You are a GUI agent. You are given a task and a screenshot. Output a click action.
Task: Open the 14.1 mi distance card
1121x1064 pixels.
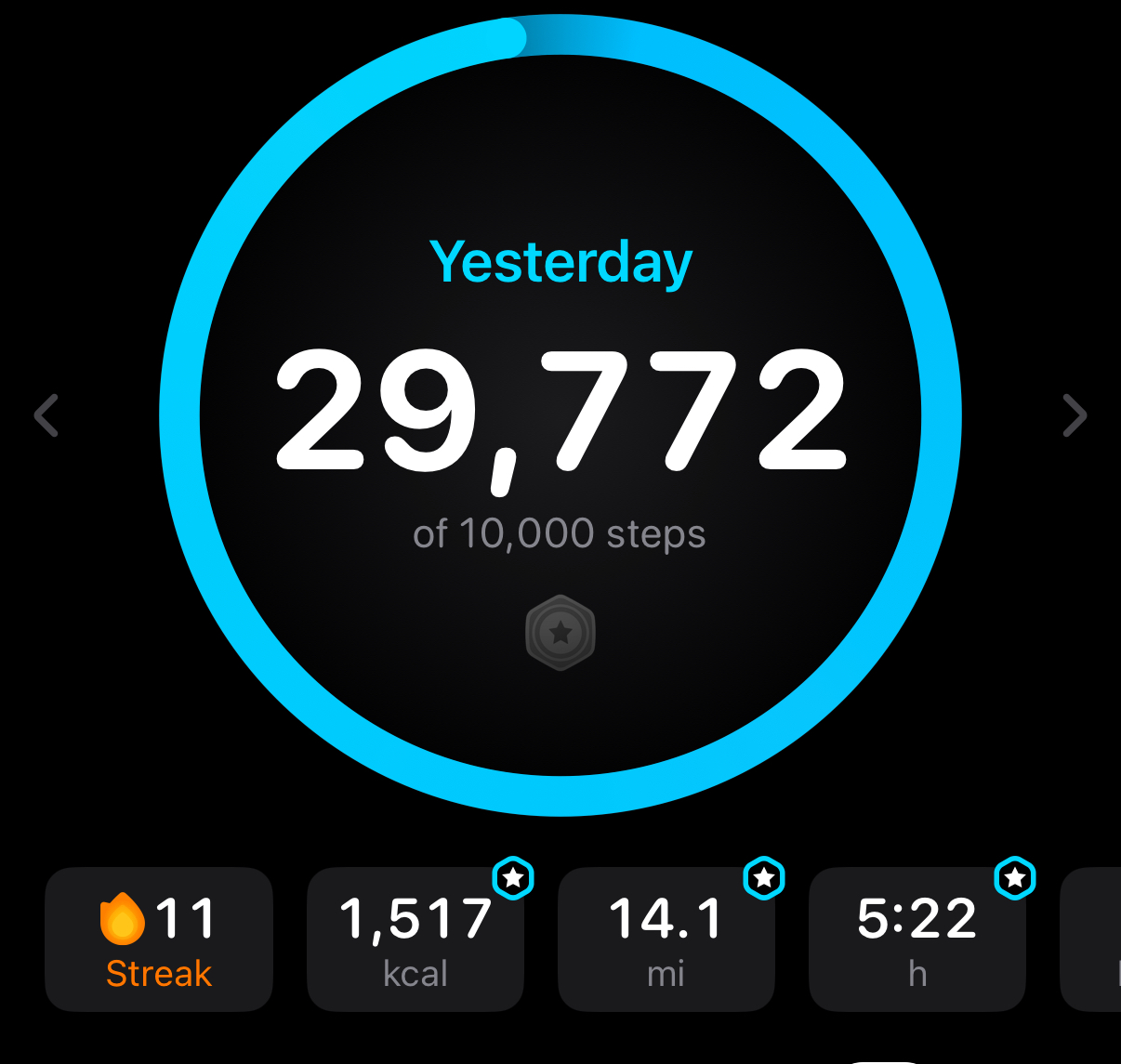666,939
